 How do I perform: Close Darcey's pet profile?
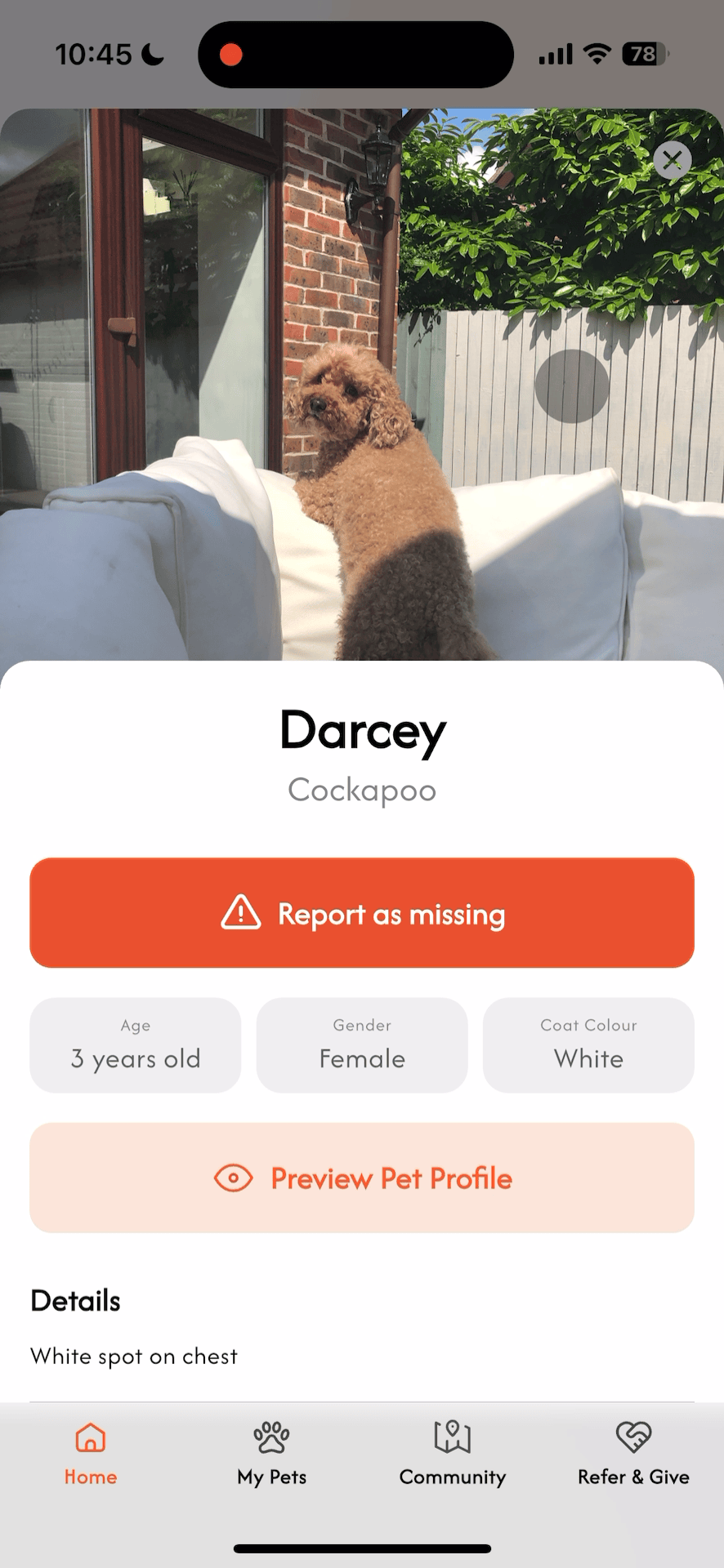click(673, 160)
